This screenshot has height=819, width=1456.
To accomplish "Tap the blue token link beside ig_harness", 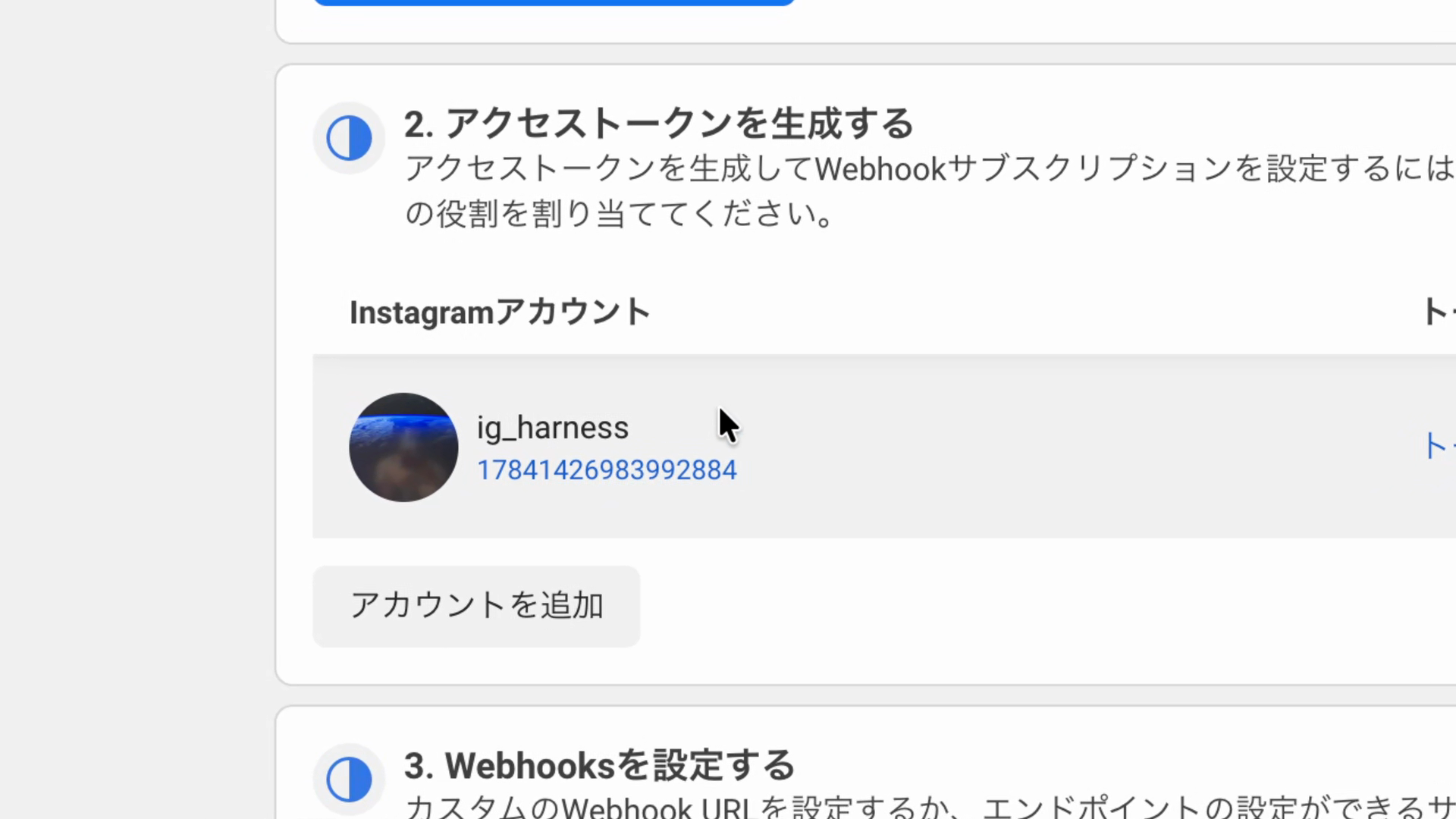I will (x=1439, y=447).
